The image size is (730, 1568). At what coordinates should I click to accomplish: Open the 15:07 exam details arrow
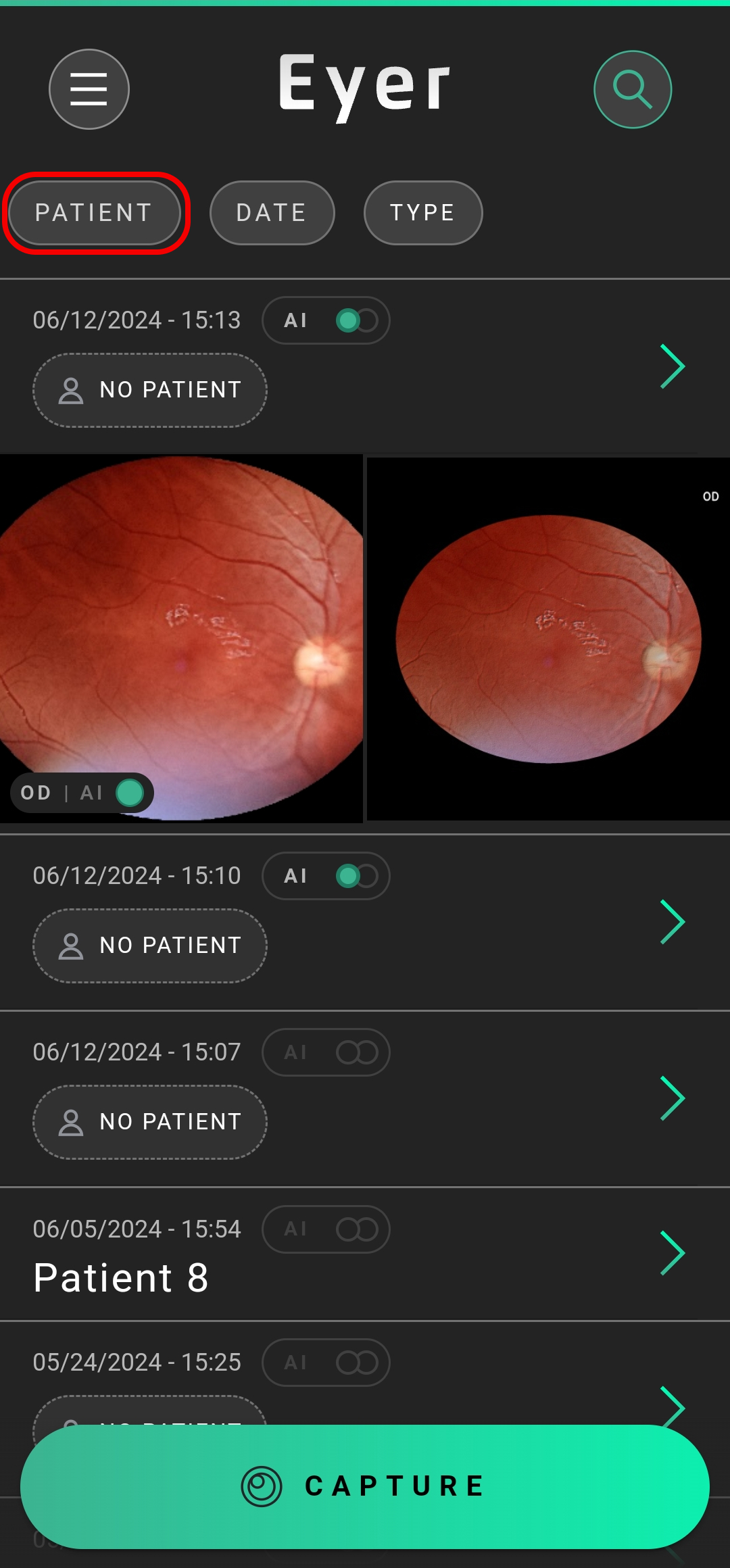tap(673, 1098)
